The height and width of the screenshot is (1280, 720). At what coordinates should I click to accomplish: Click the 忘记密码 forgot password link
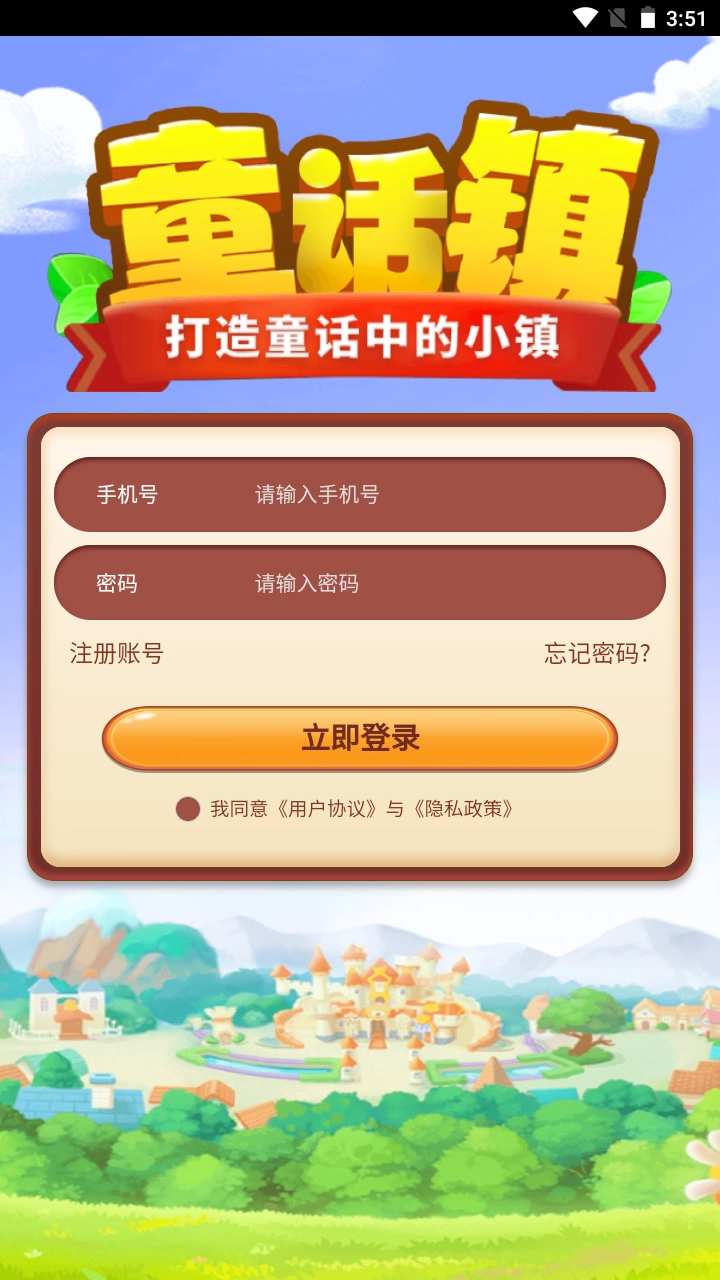click(597, 653)
